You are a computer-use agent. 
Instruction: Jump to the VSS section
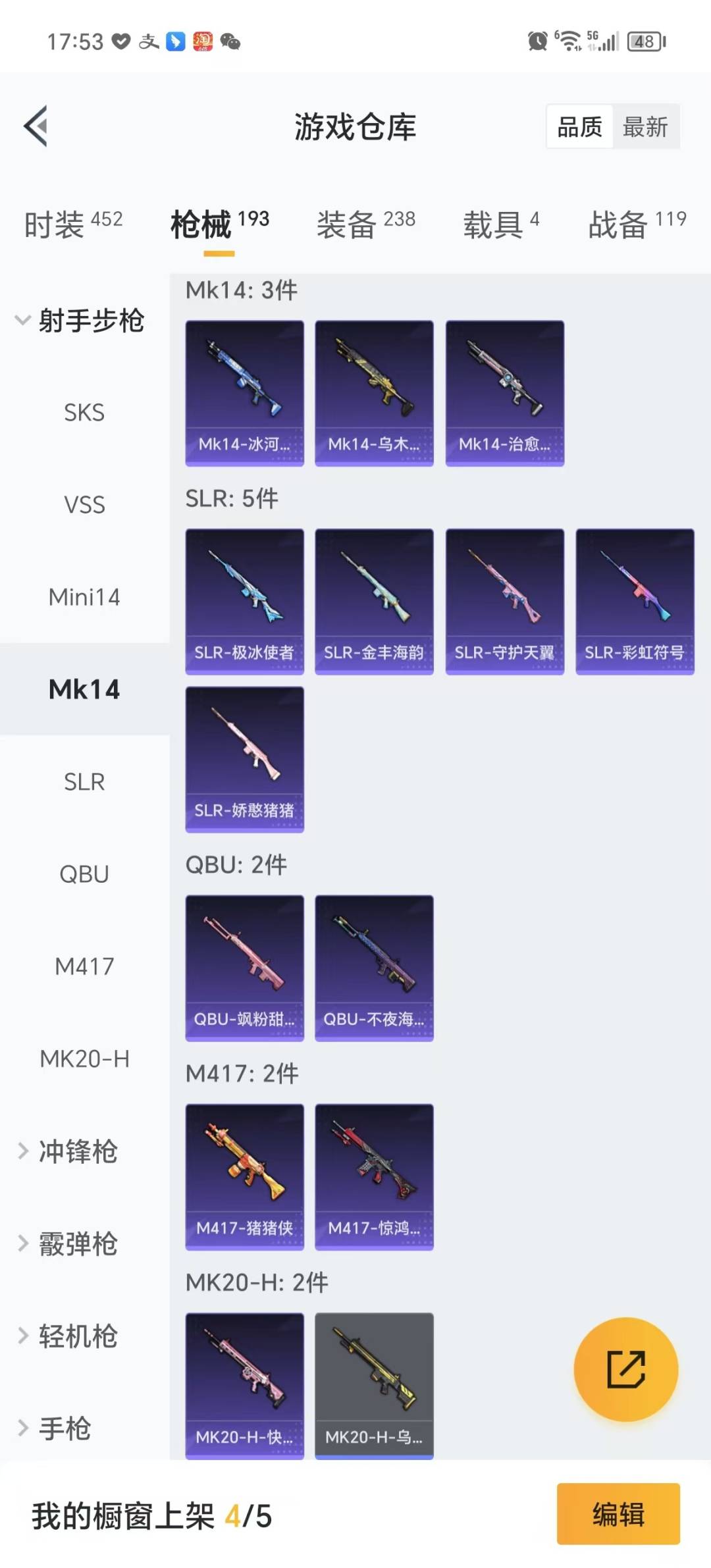pyautogui.click(x=84, y=505)
